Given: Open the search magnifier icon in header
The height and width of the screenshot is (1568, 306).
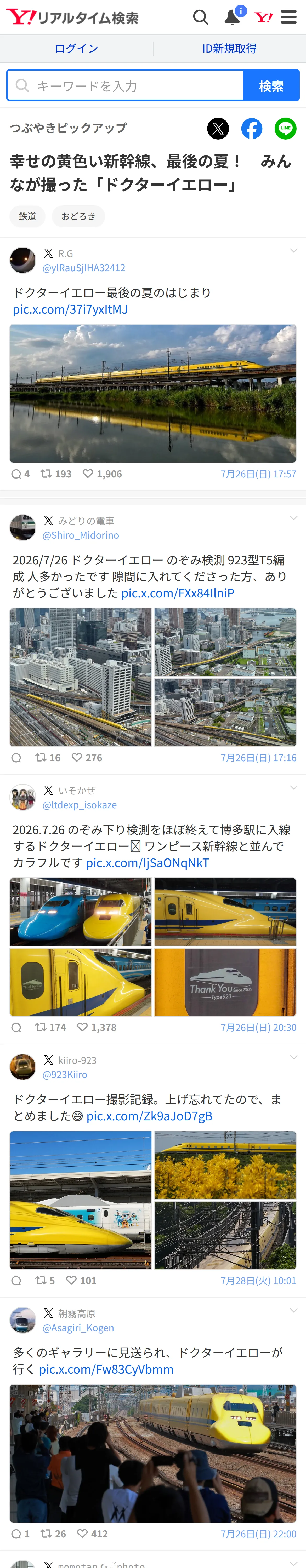Looking at the screenshot, I should (201, 17).
